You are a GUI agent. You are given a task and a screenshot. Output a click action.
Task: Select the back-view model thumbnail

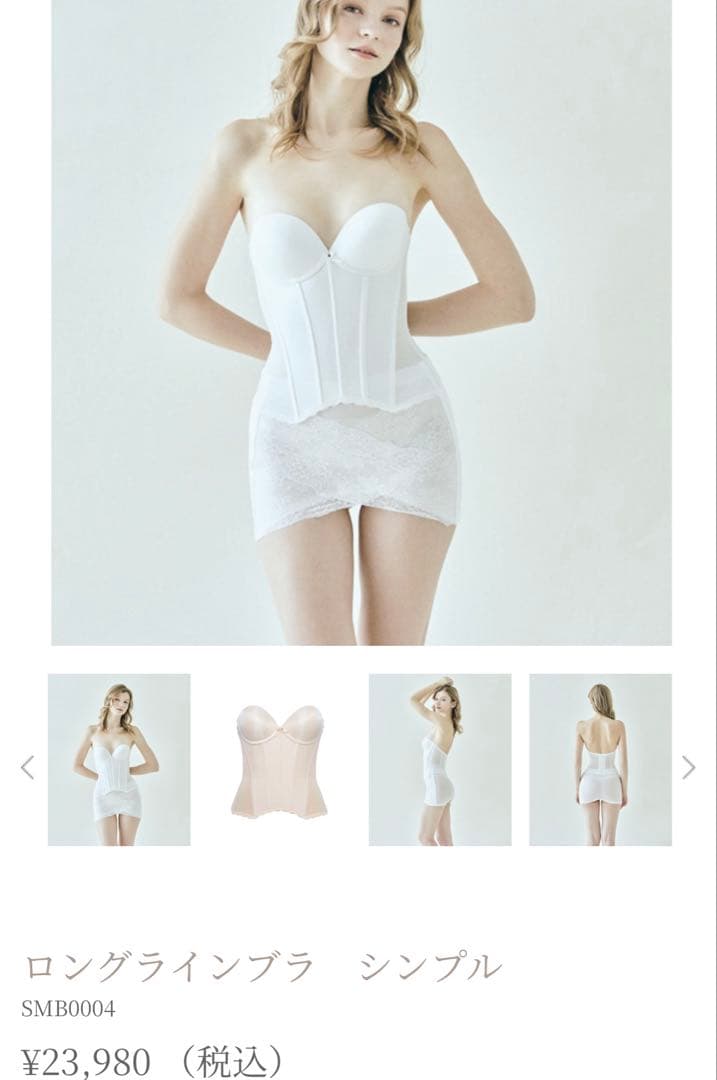click(600, 760)
